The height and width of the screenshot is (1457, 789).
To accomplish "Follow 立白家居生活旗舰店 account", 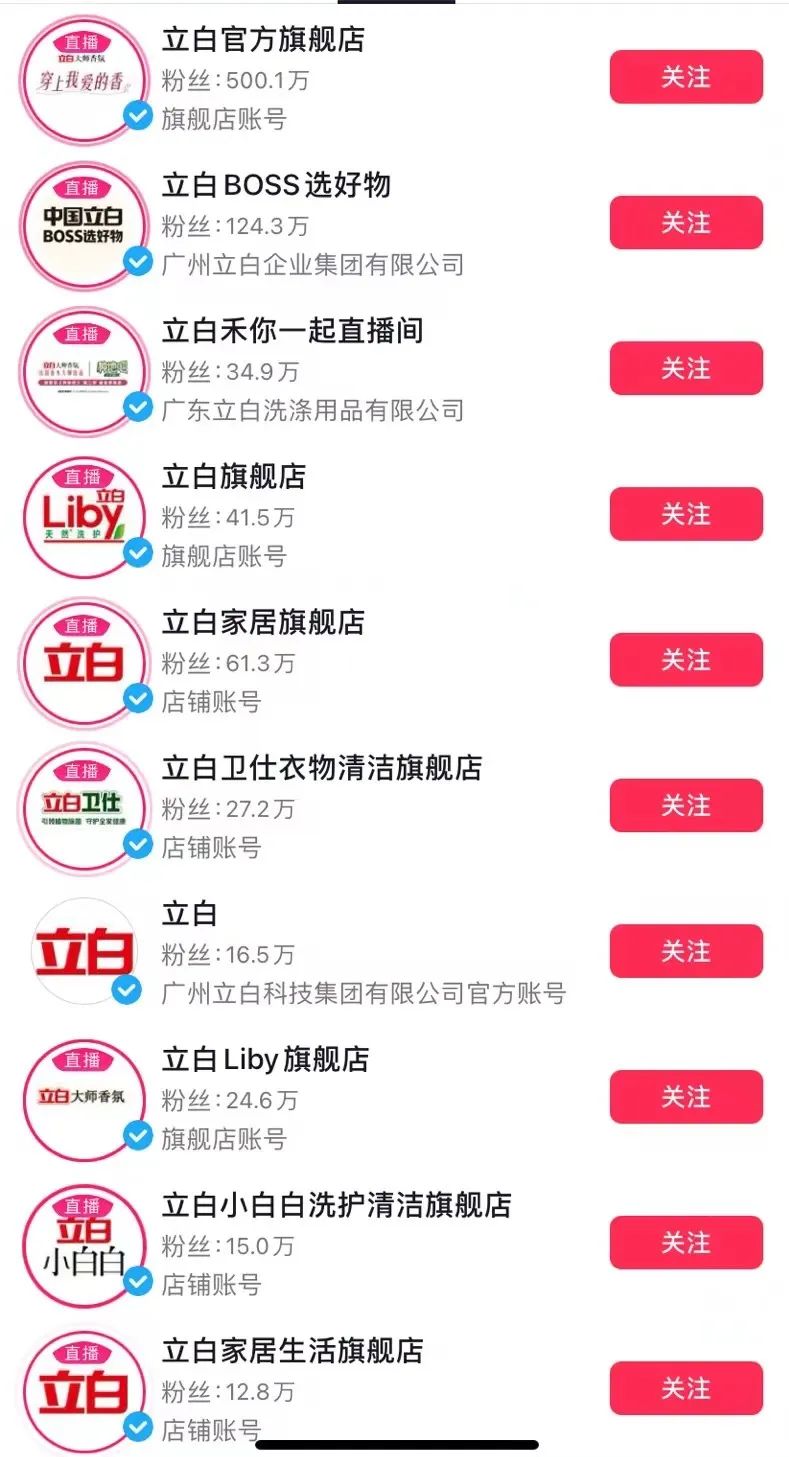I will (x=686, y=1388).
